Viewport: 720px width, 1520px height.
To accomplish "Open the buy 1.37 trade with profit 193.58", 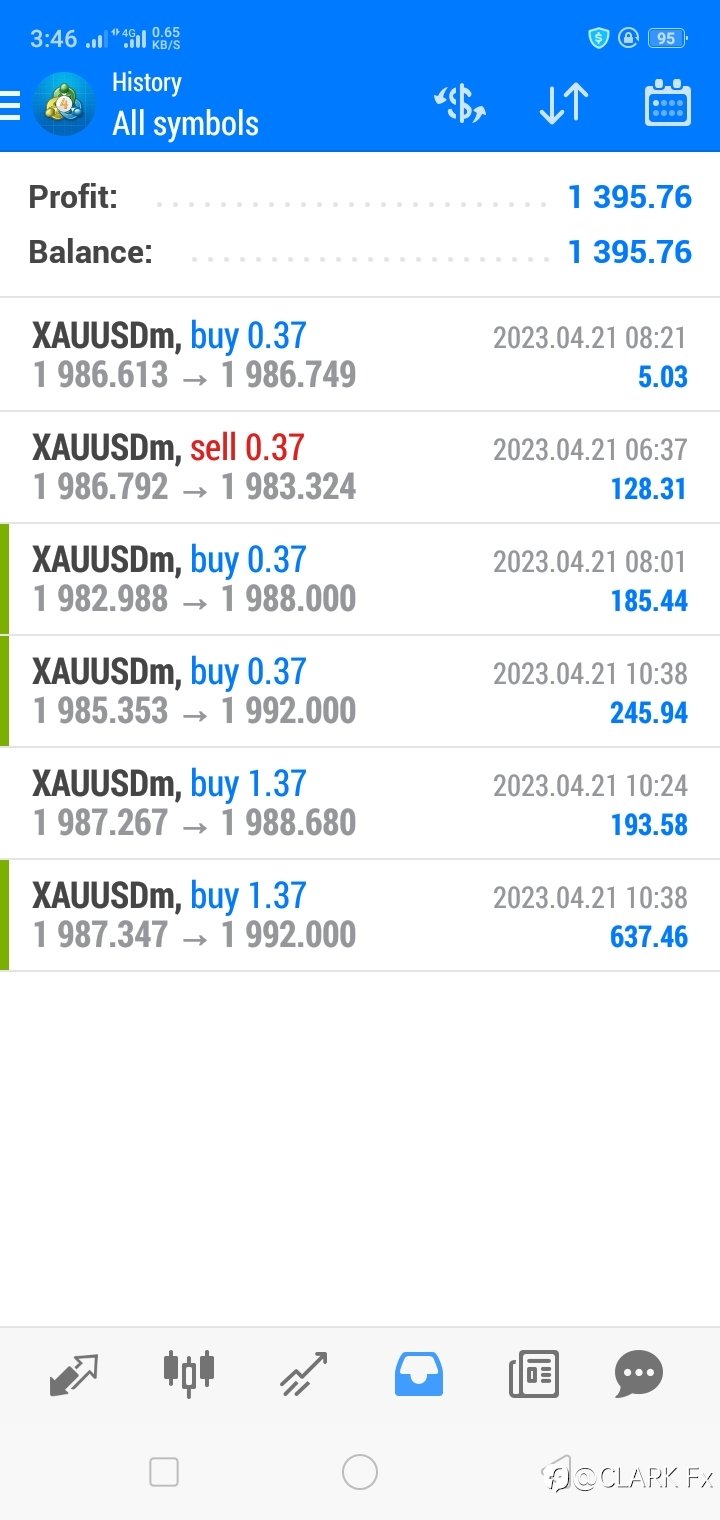I will [x=360, y=803].
